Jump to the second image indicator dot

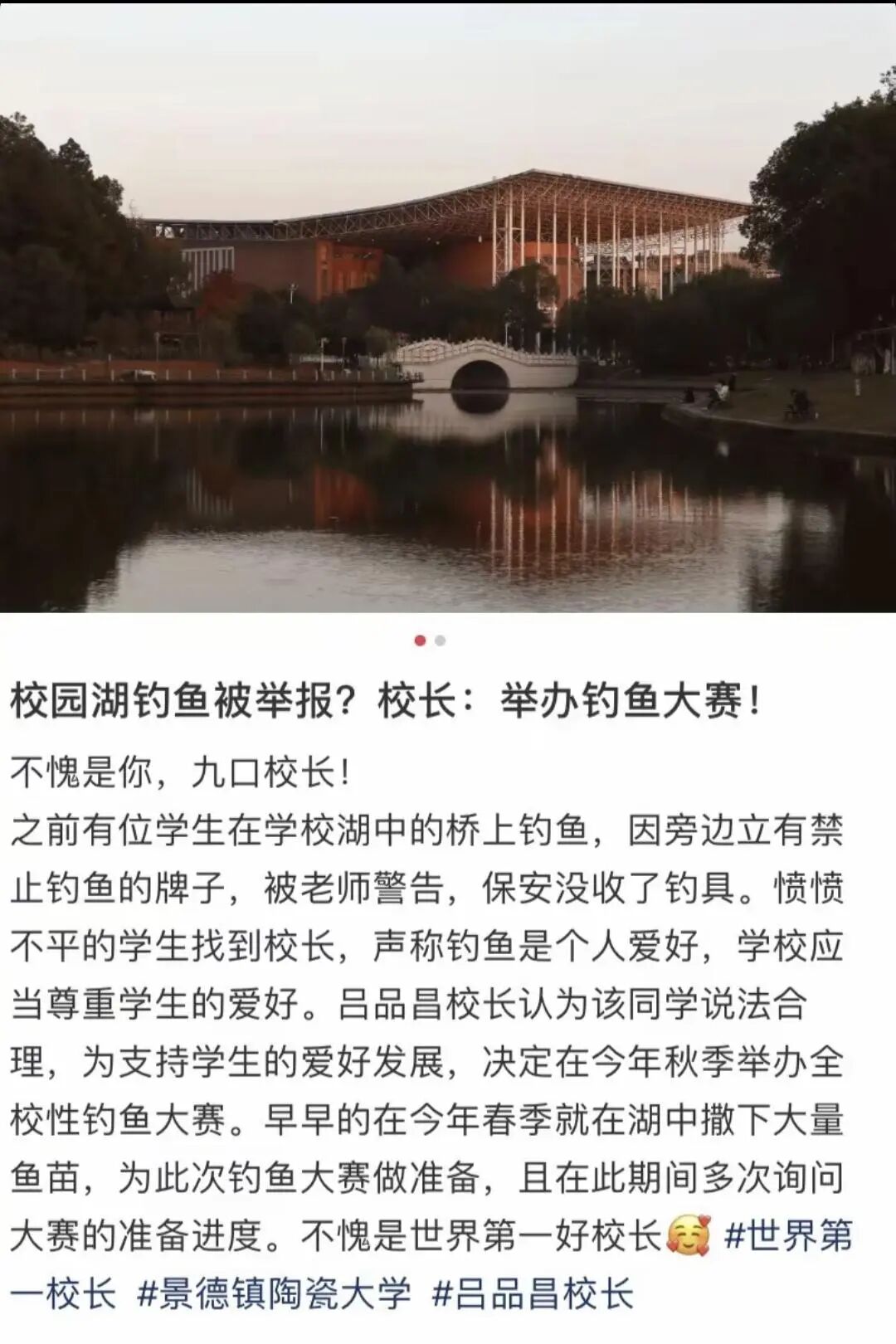pos(441,640)
